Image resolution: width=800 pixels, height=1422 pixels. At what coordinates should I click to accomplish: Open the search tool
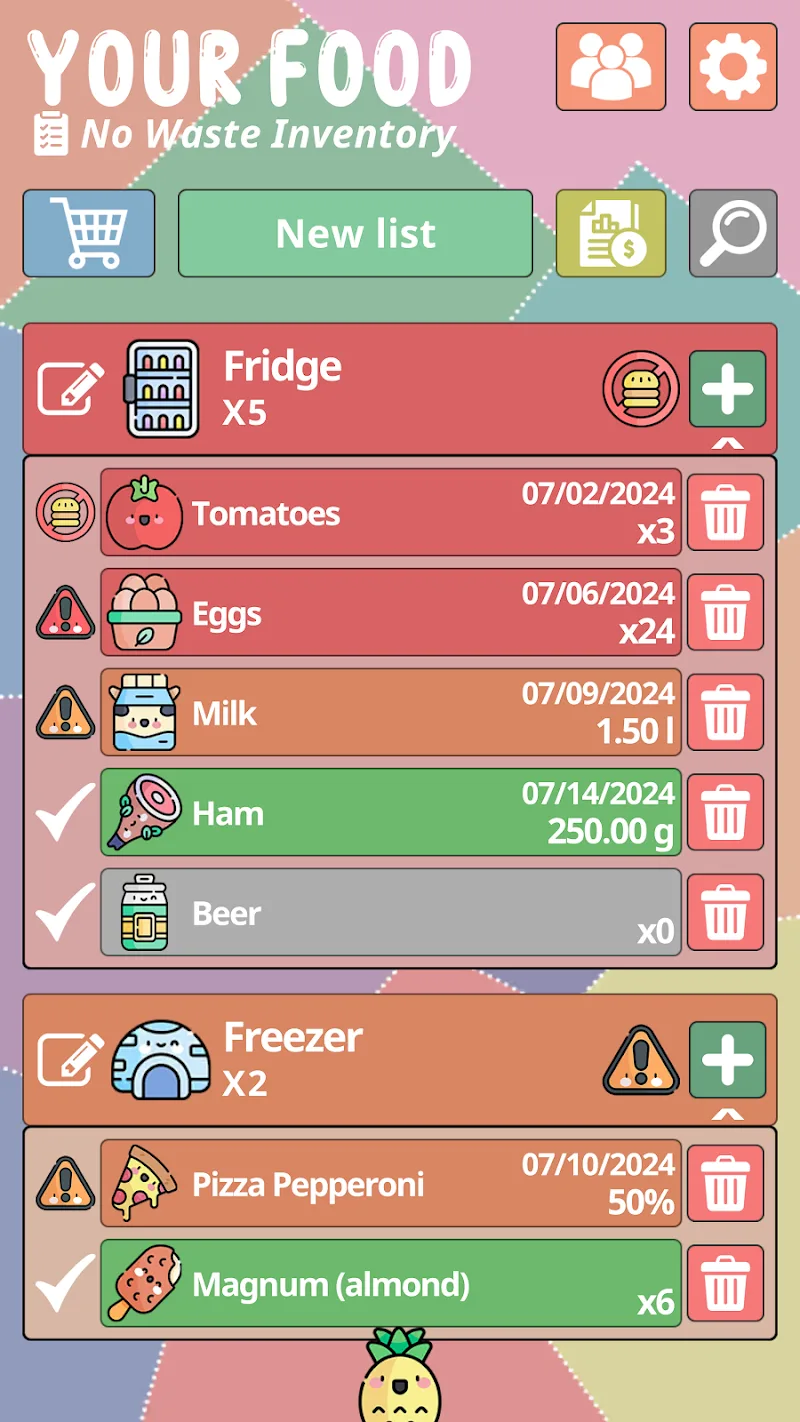[x=733, y=233]
